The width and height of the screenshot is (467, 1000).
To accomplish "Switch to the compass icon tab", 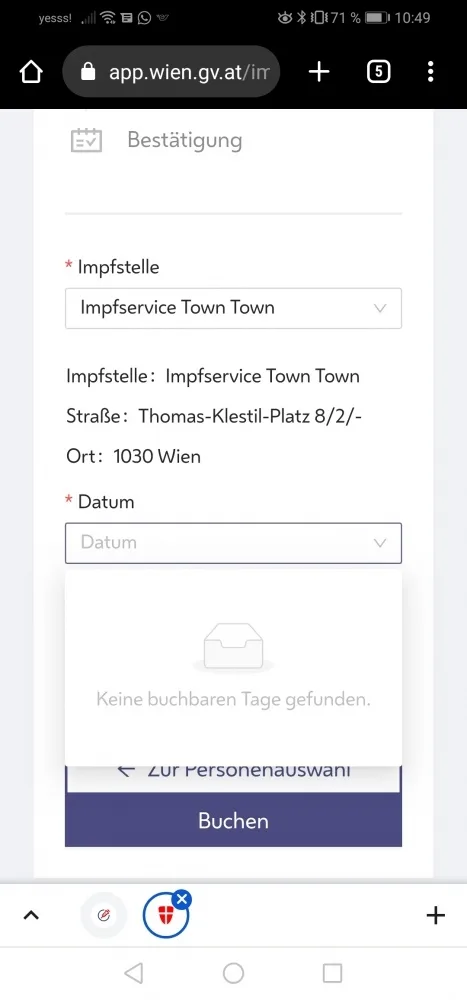I will click(104, 915).
